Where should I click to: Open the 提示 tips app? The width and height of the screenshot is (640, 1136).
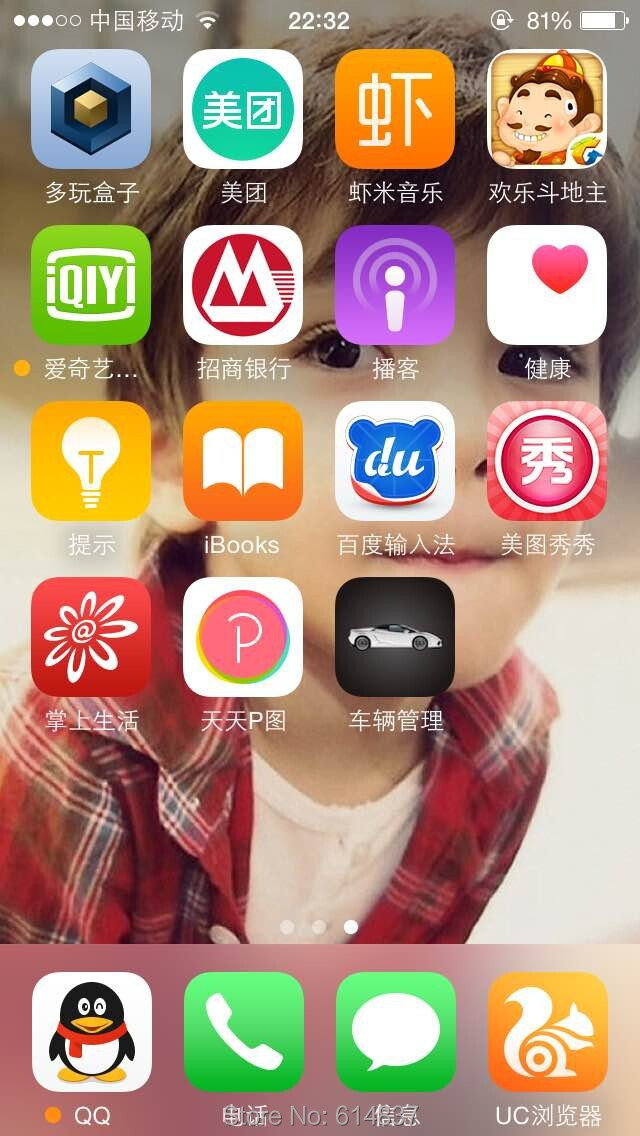(x=91, y=461)
